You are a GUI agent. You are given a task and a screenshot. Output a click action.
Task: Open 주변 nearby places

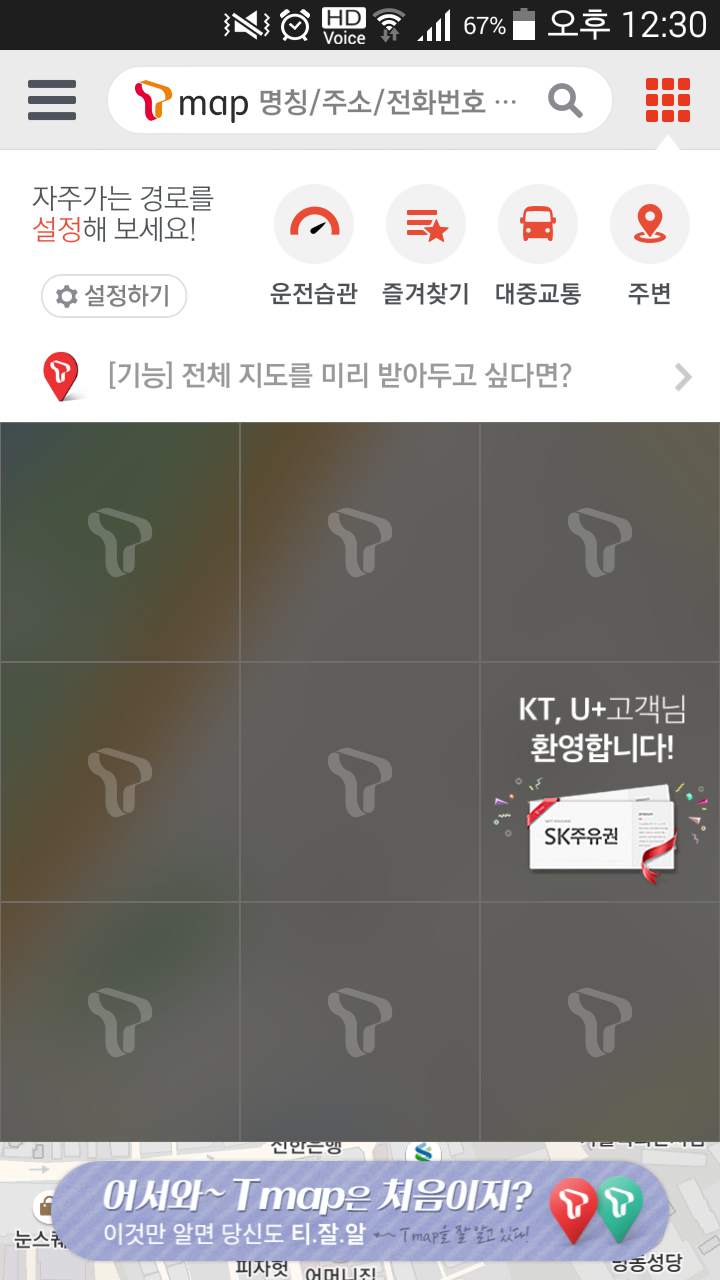(650, 245)
